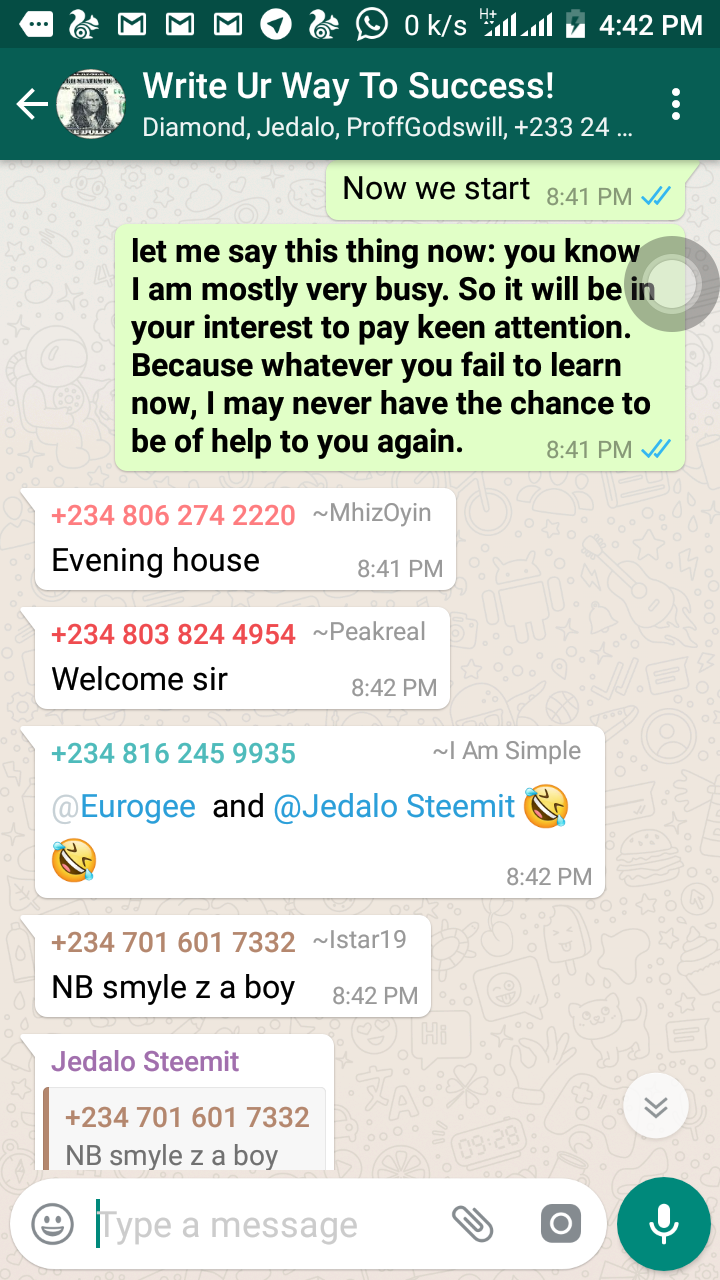Tap sender number +234 816 245 9935
The height and width of the screenshot is (1280, 720).
tap(173, 754)
